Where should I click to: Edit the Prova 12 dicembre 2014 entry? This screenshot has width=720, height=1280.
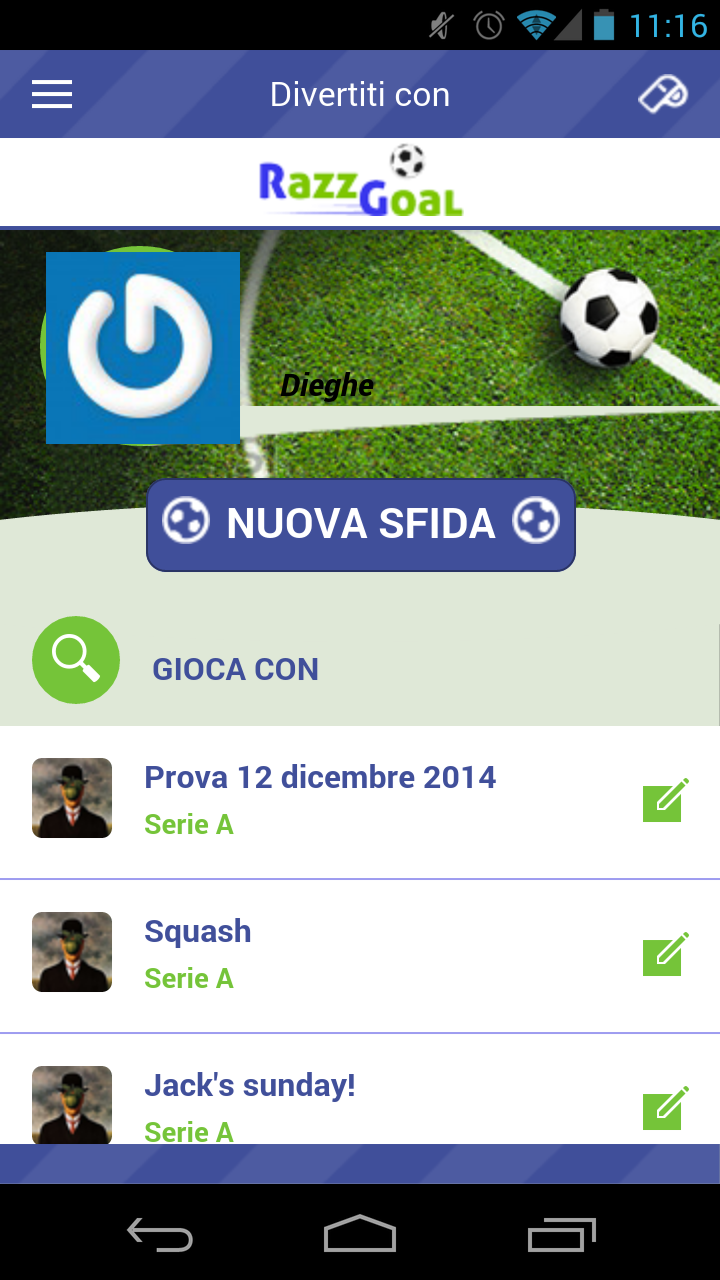[x=666, y=800]
